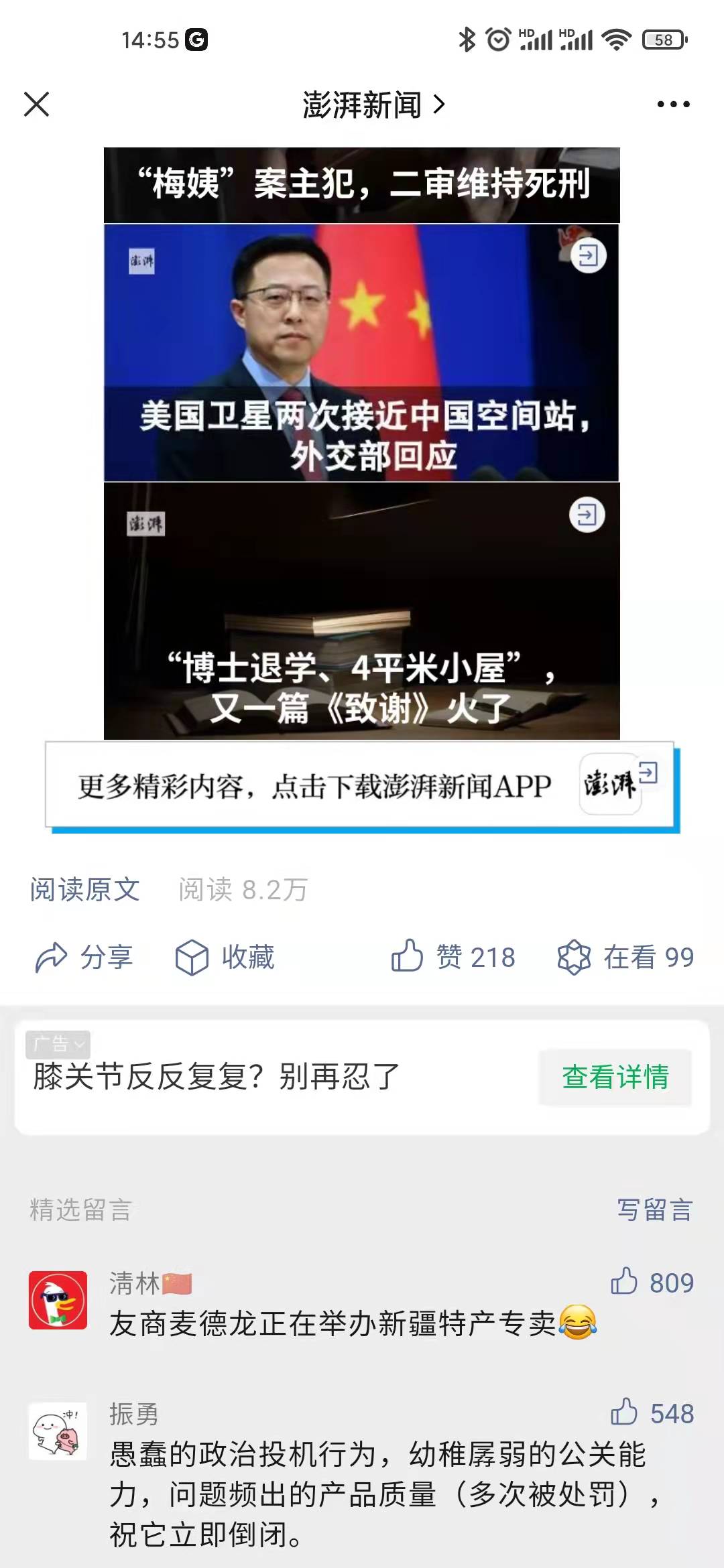The image size is (724, 1568).
Task: Open 清林's profile avatar
Action: (x=58, y=1300)
